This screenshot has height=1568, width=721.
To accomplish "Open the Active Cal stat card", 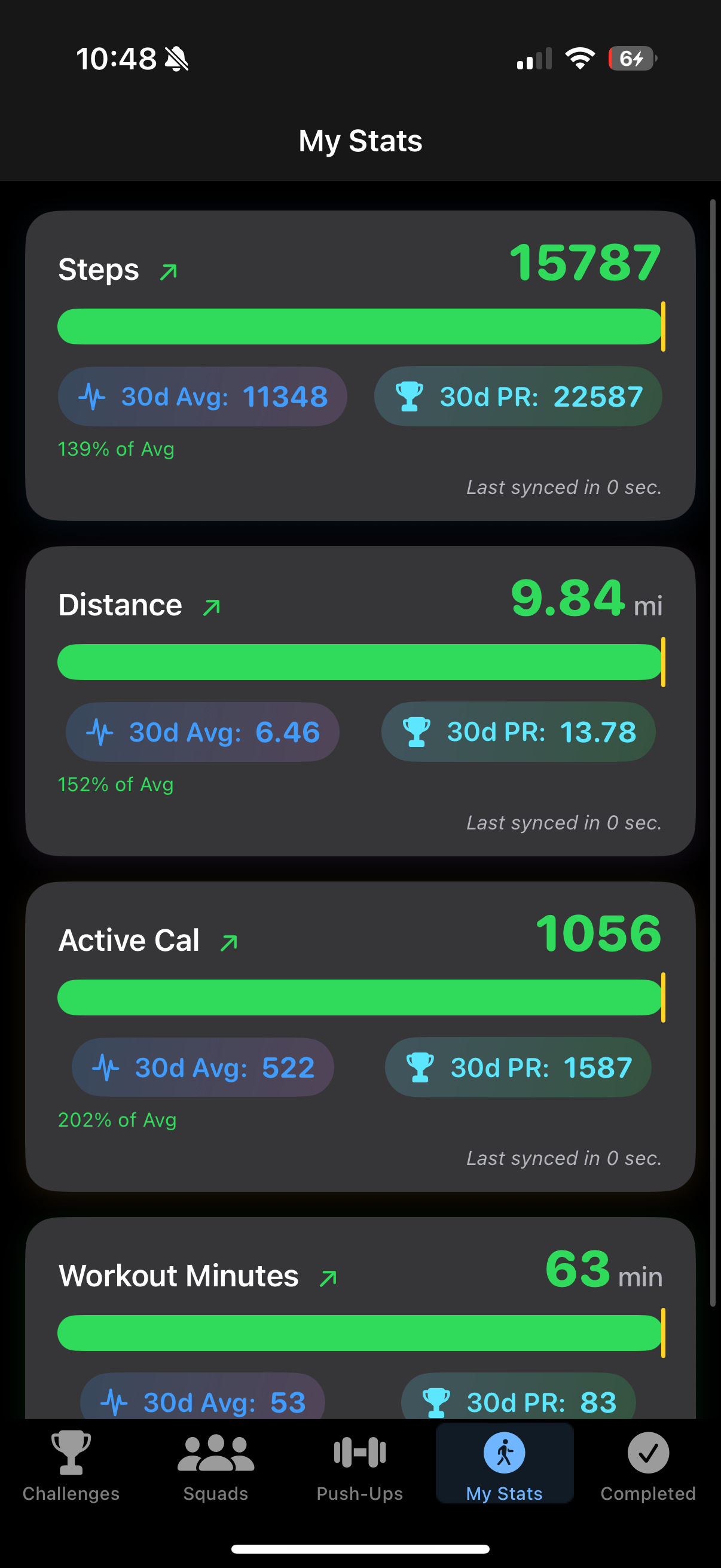I will pyautogui.click(x=359, y=1036).
